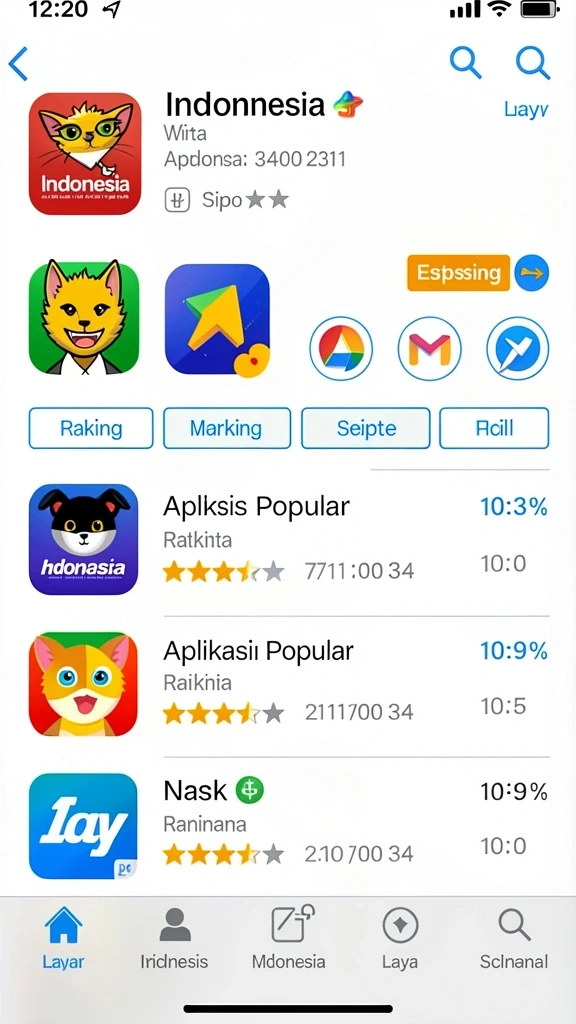
Task: Open the round M-logo app icon
Action: tap(430, 348)
